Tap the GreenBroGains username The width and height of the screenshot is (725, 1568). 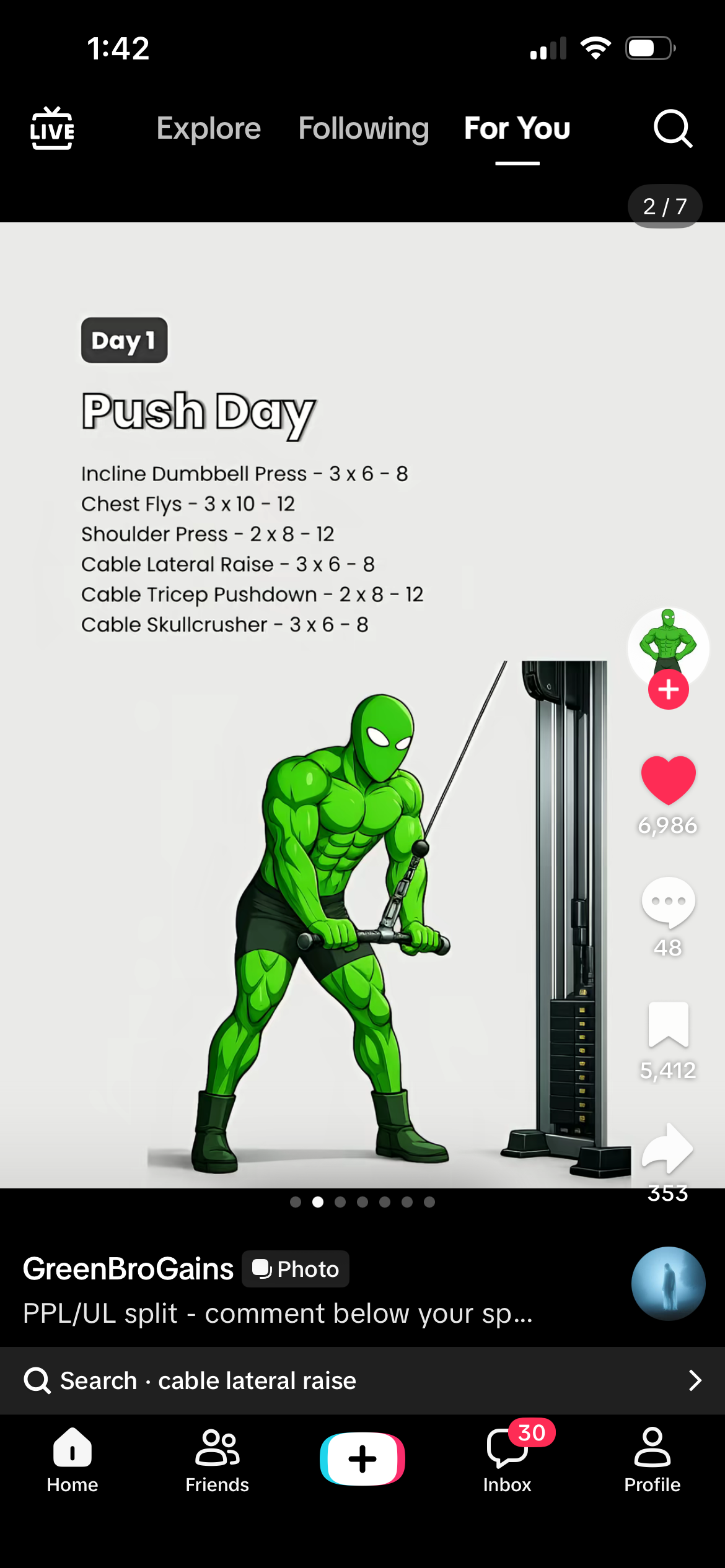(128, 1269)
